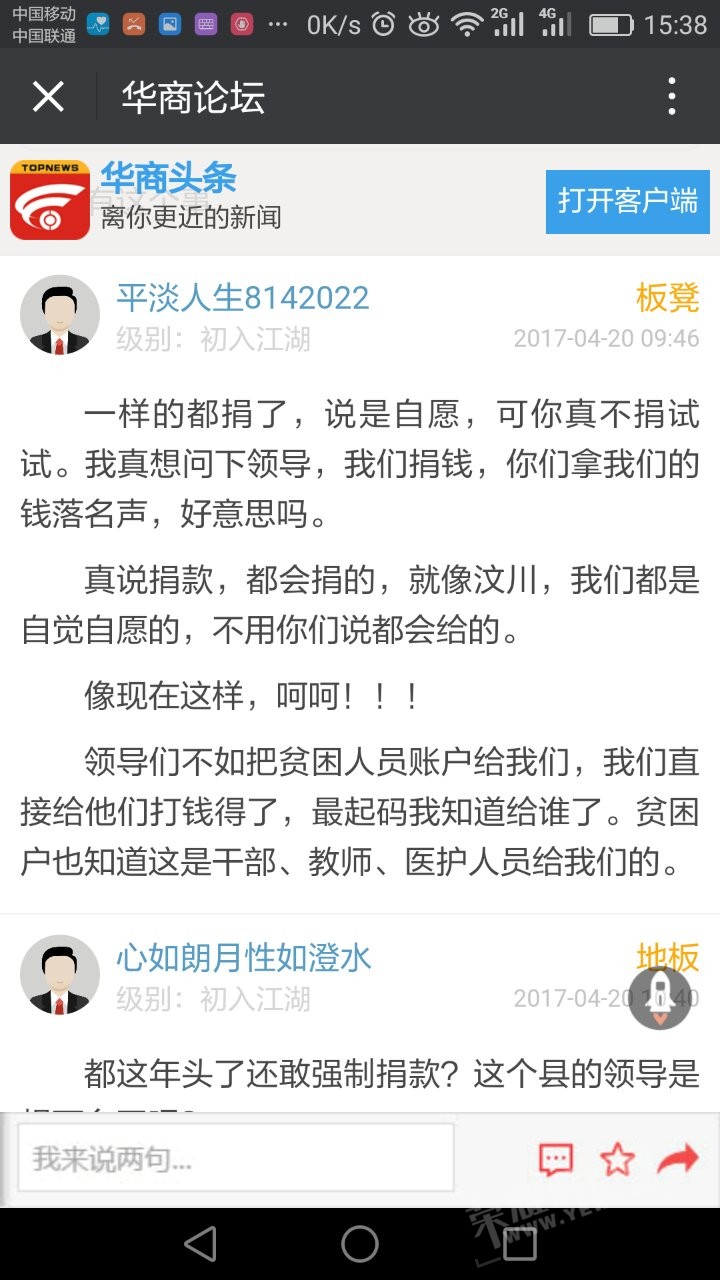Return to the home screen
The image size is (720, 1280).
360,1244
